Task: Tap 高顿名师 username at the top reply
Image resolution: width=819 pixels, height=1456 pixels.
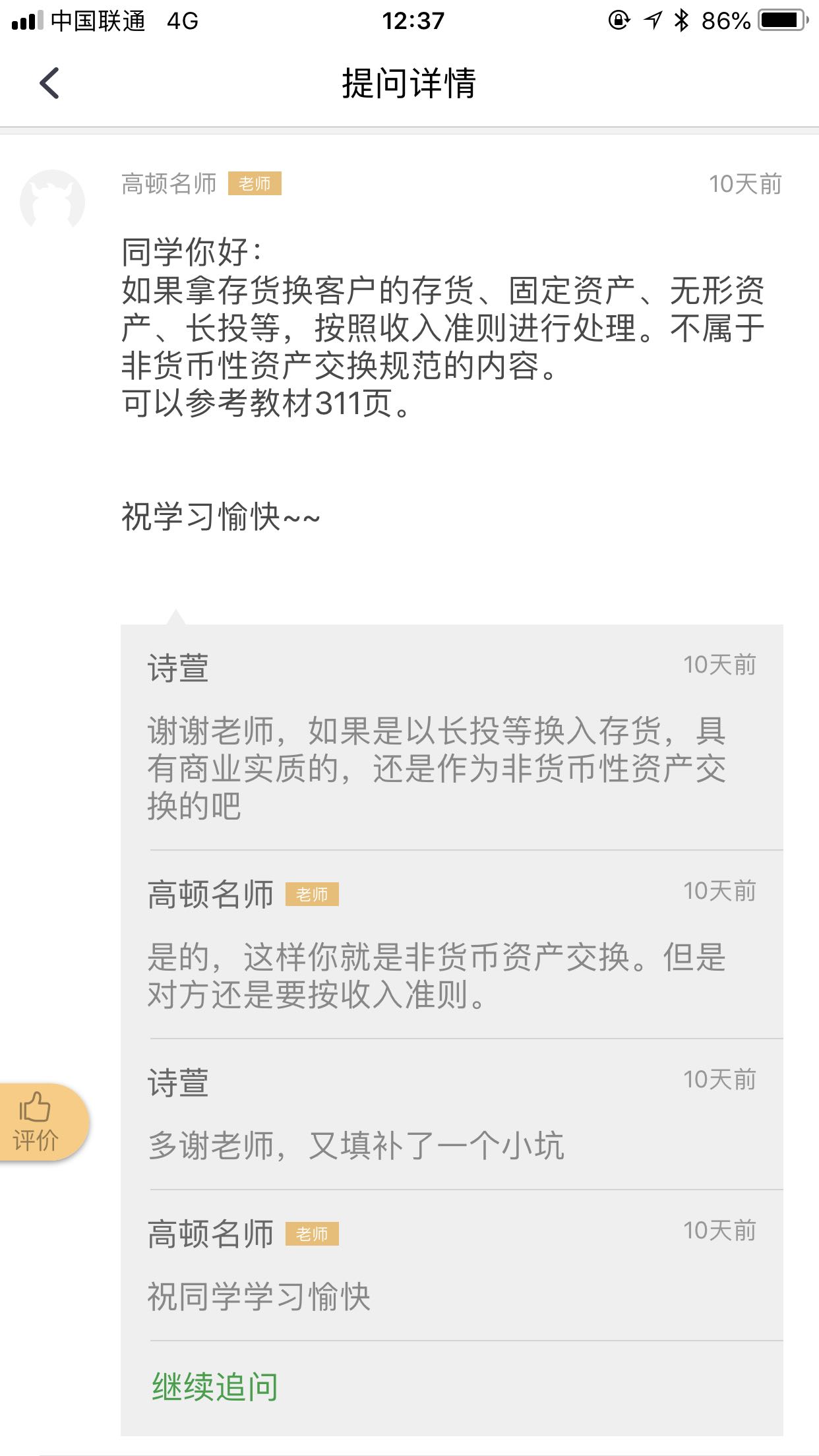Action: (x=169, y=185)
